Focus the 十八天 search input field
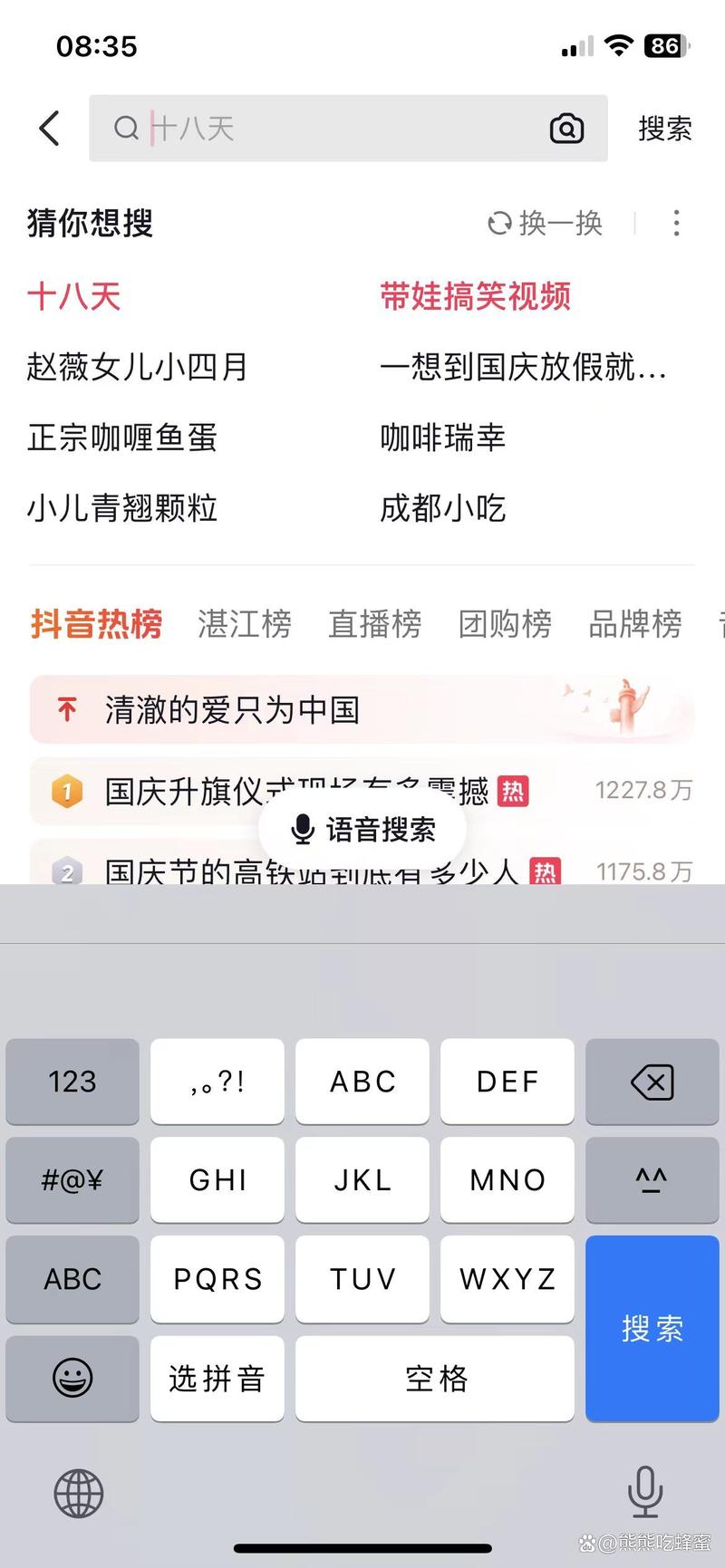Viewport: 725px width, 1568px height. (344, 129)
